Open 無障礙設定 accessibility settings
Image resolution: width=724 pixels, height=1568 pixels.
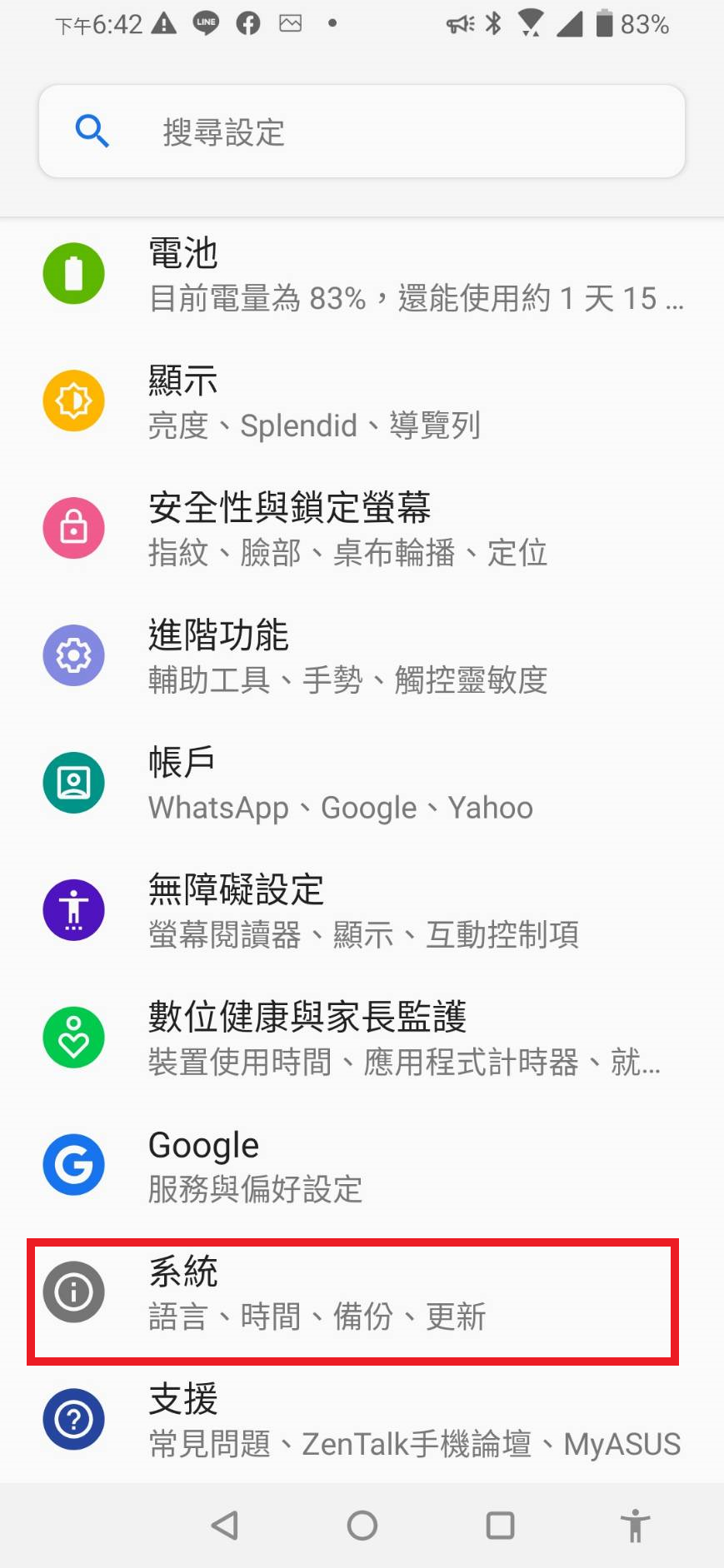[362, 911]
